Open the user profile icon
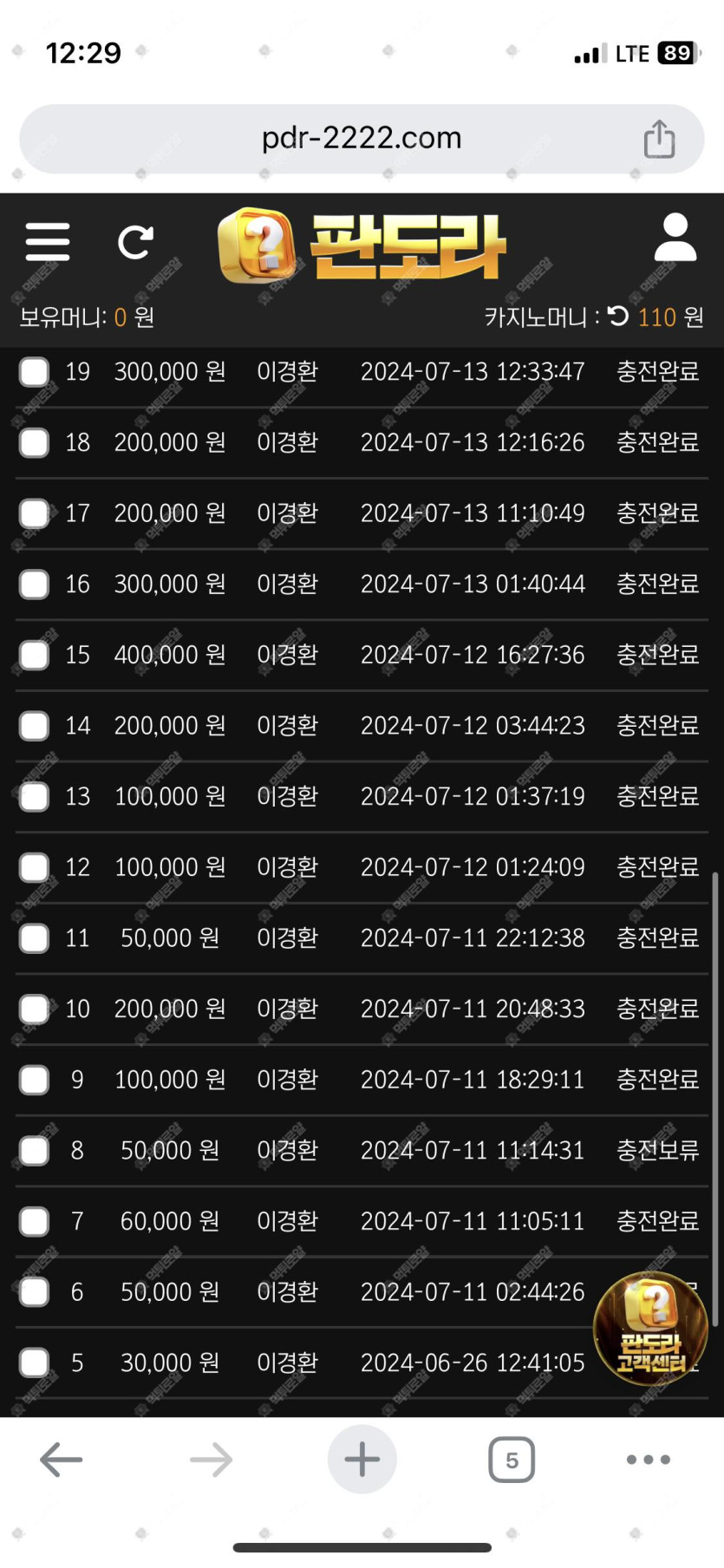 (675, 238)
